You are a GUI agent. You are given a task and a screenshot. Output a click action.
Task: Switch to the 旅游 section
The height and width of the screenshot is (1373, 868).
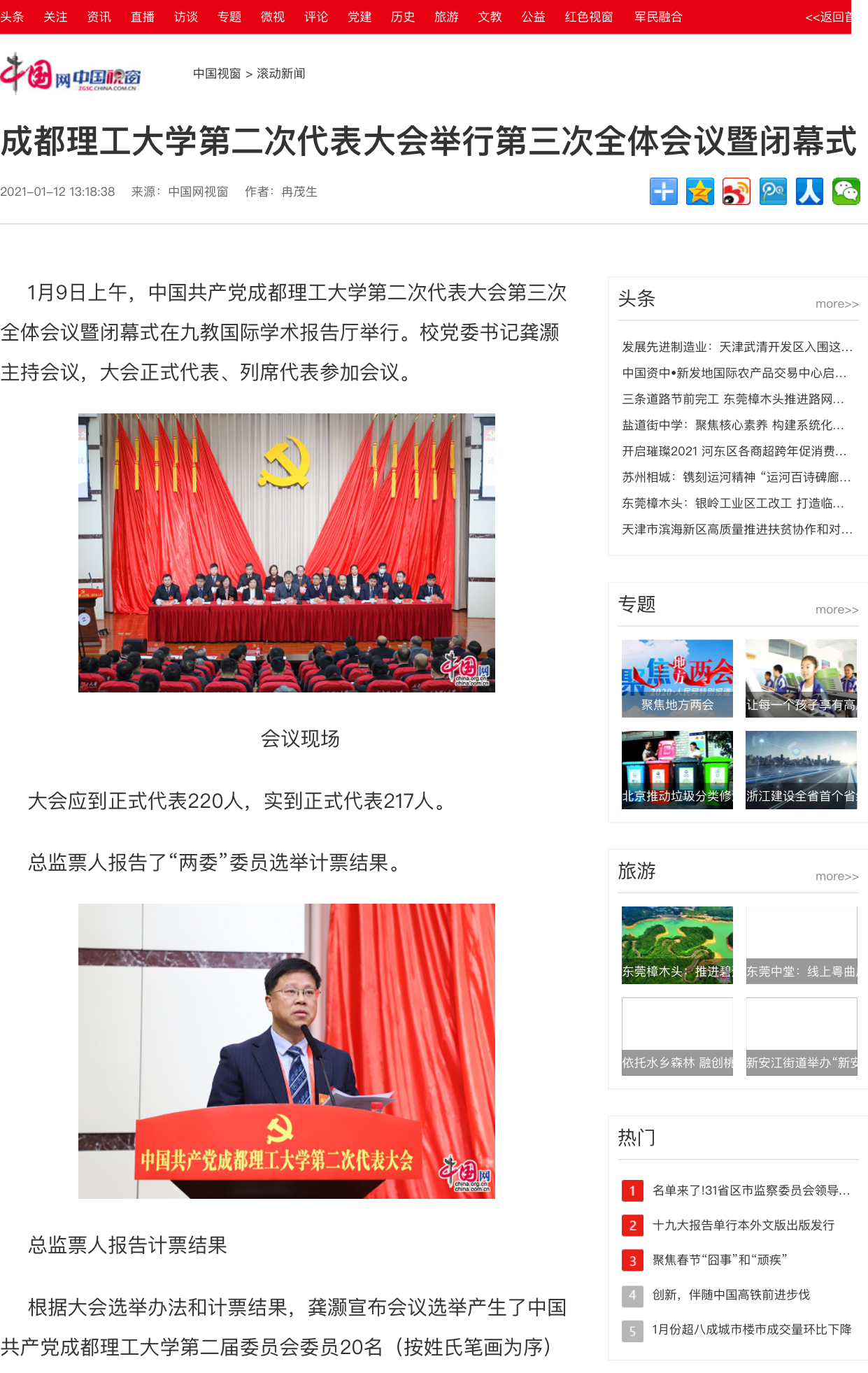446,16
